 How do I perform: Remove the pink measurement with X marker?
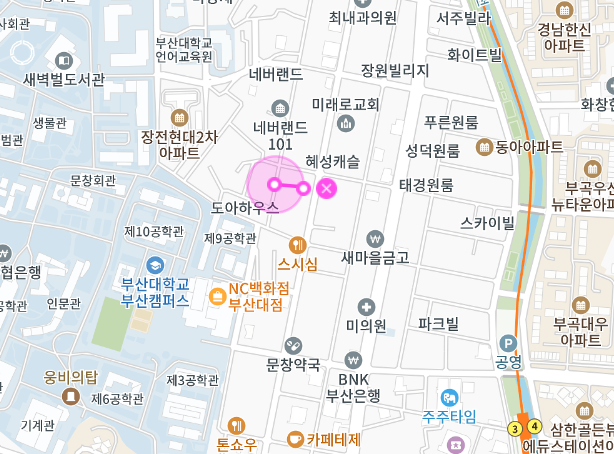(x=326, y=188)
